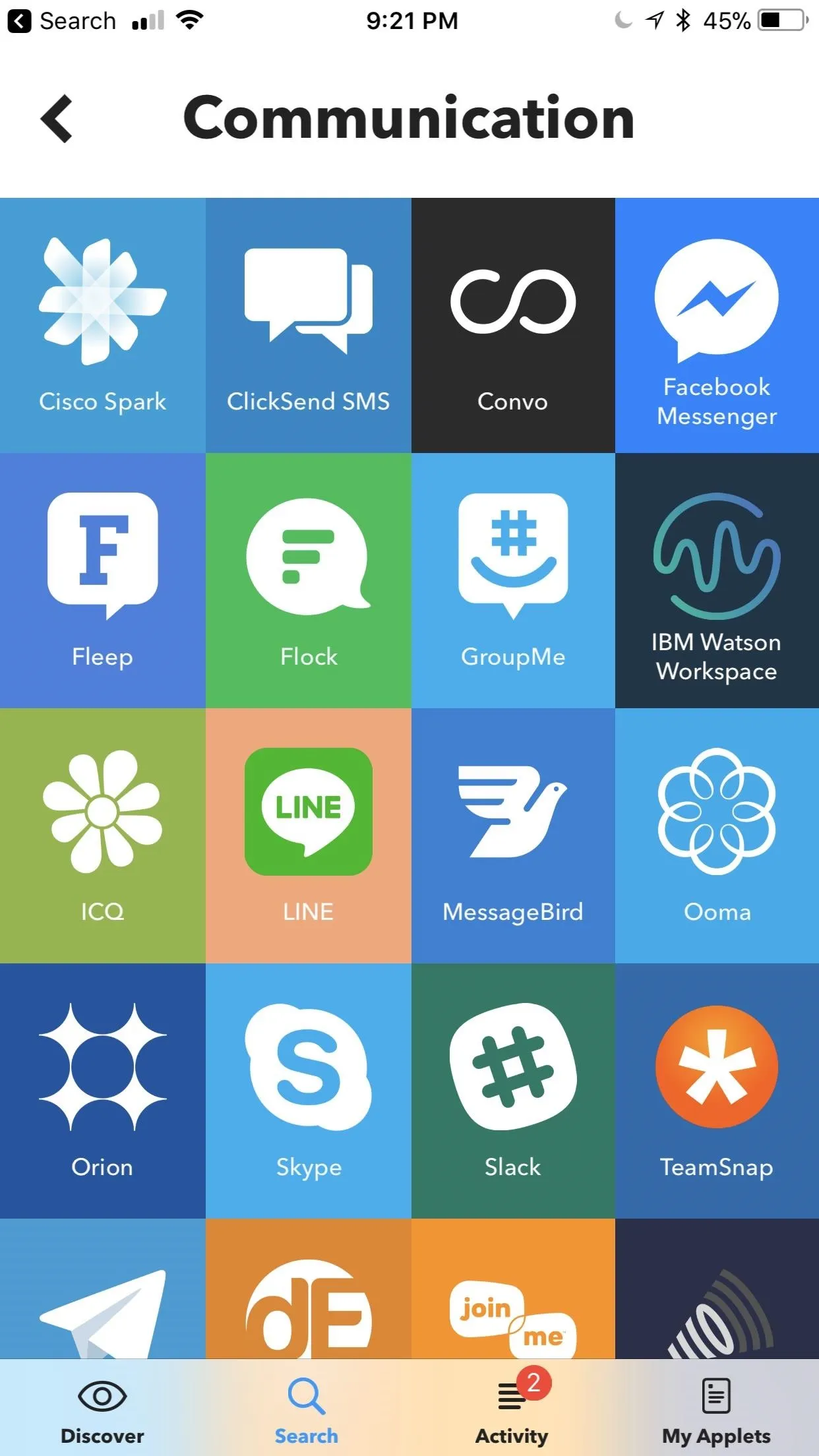Select the ClickSend SMS tile
This screenshot has height=1456, width=819.
[x=309, y=325]
